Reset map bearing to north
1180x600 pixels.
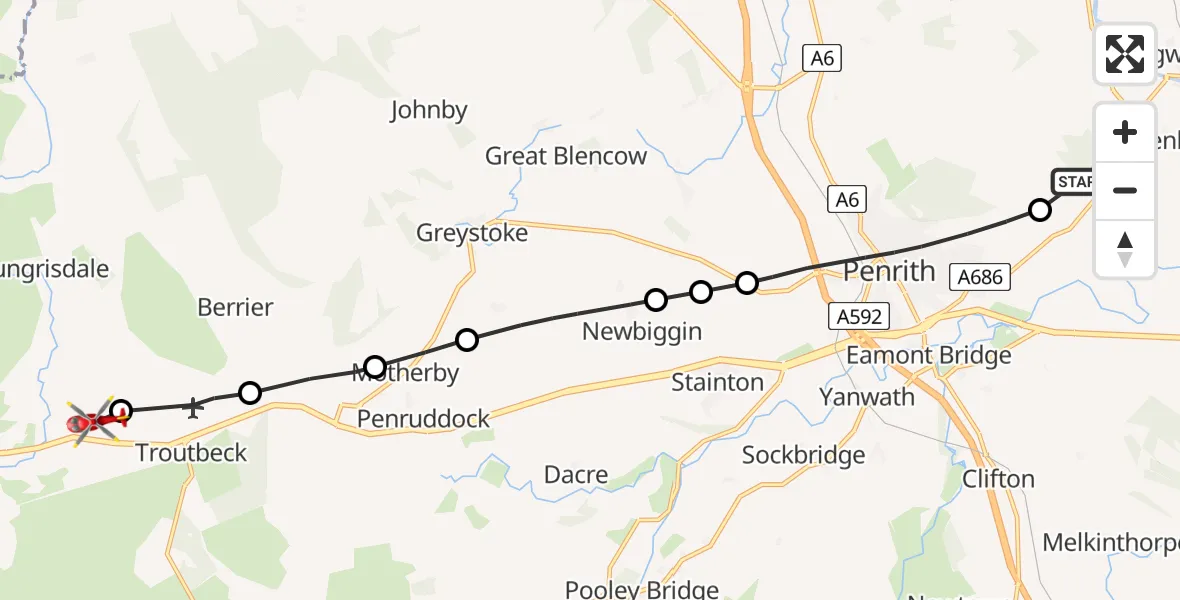pyautogui.click(x=1125, y=249)
